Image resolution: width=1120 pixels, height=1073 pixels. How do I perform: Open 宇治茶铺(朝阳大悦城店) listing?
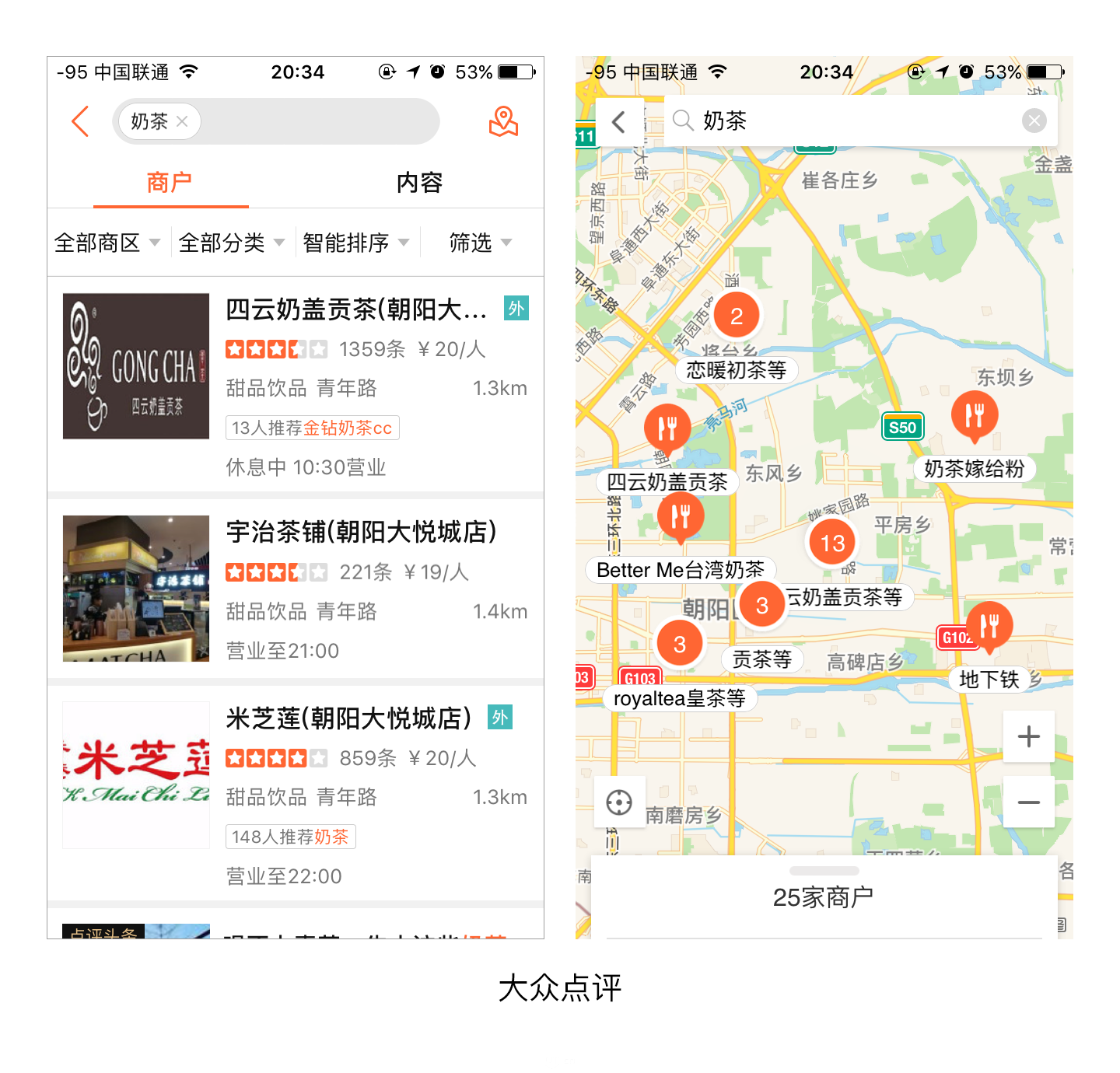click(x=361, y=533)
